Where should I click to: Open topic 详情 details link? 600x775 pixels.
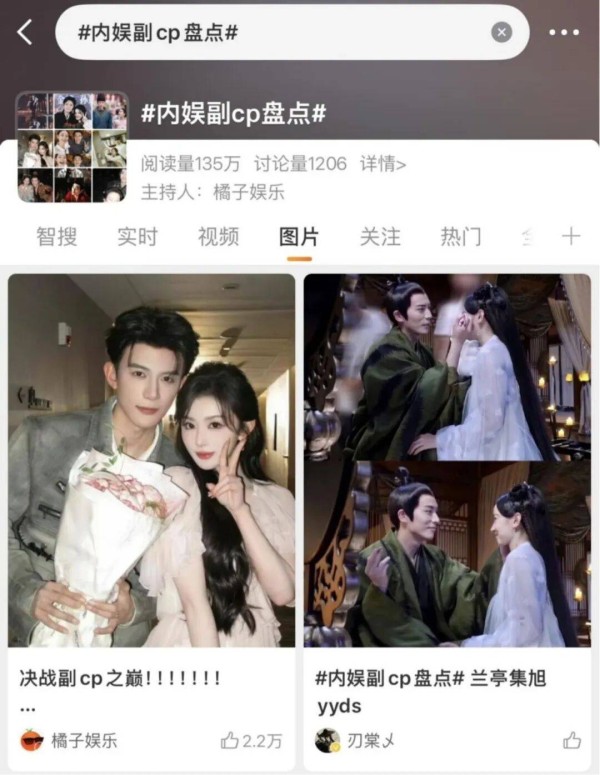tap(382, 164)
